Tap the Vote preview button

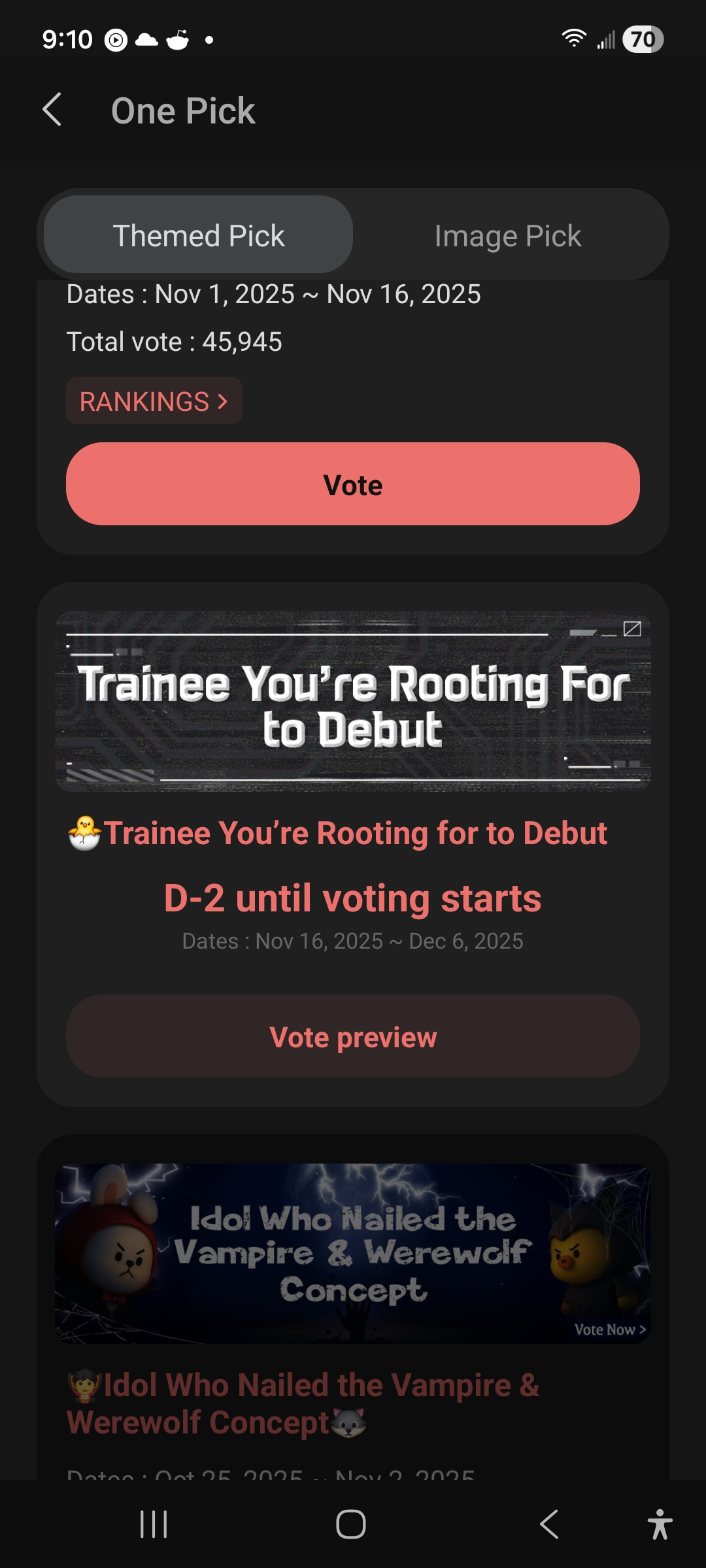pyautogui.click(x=352, y=1037)
